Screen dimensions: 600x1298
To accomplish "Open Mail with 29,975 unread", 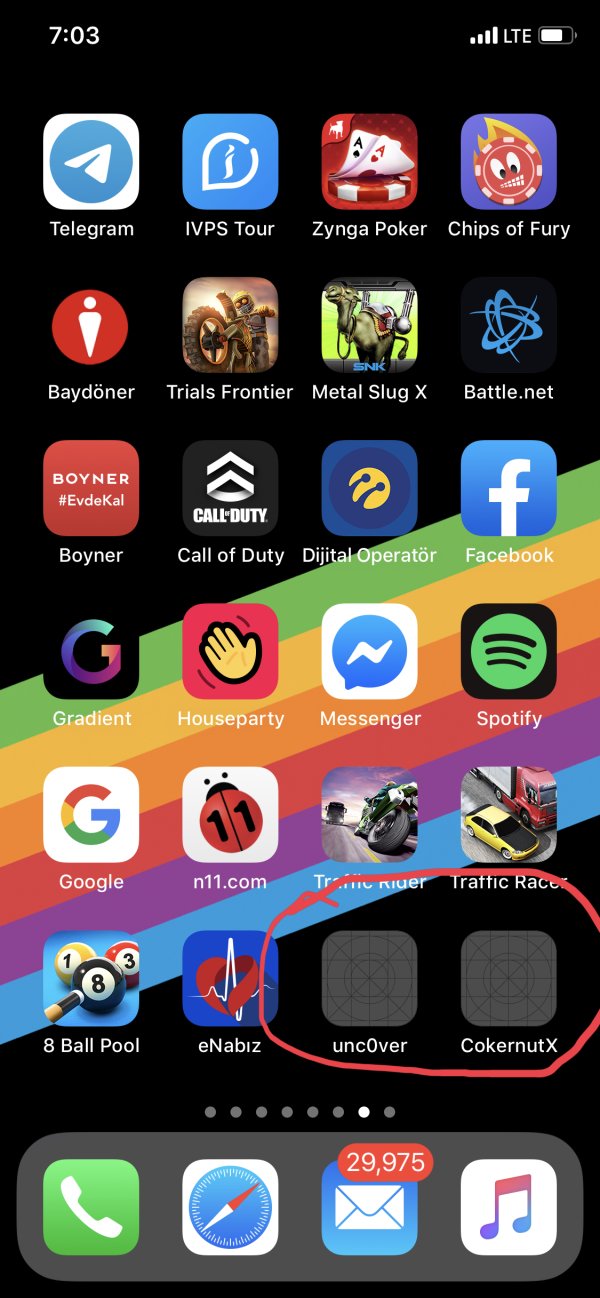I will [369, 1207].
